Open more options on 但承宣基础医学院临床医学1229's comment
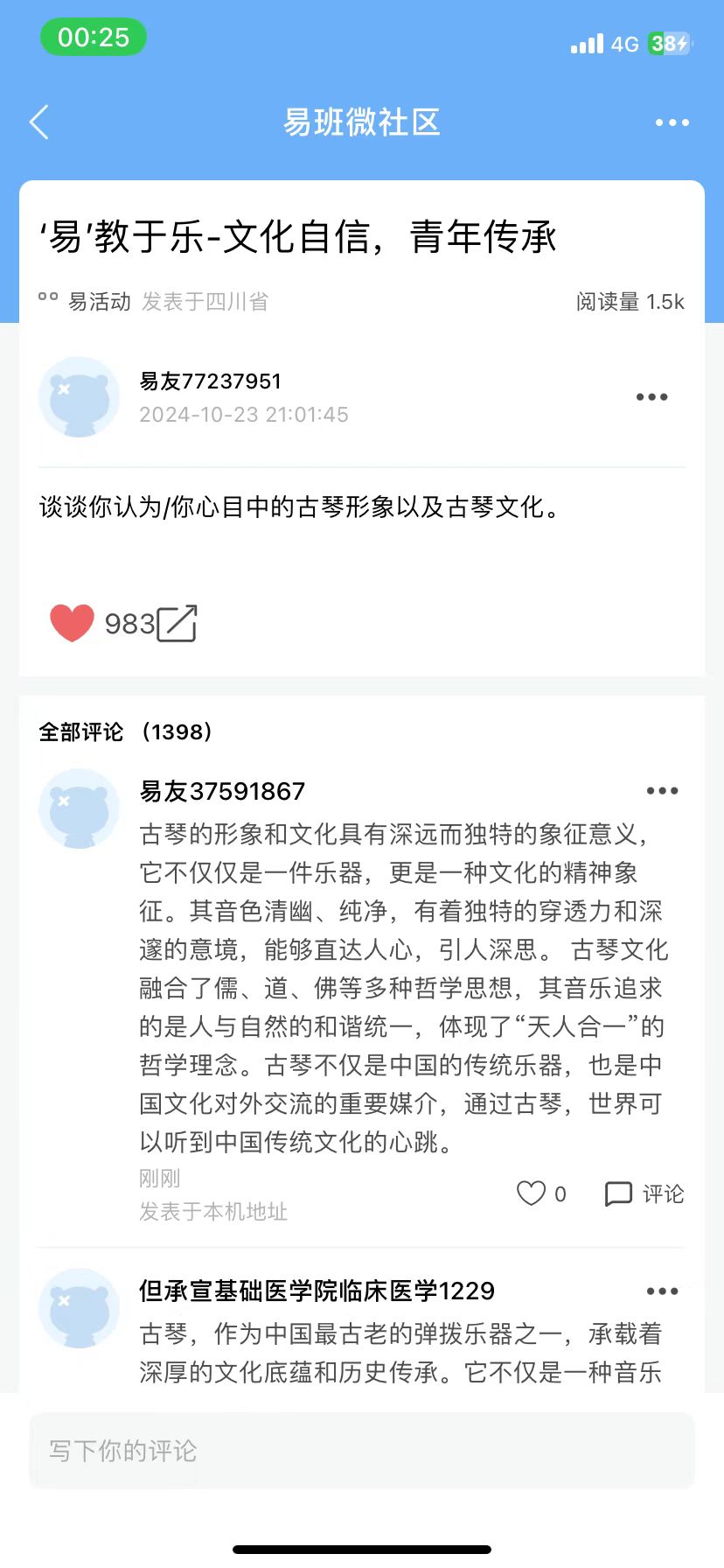This screenshot has width=724, height=1568. [662, 1291]
